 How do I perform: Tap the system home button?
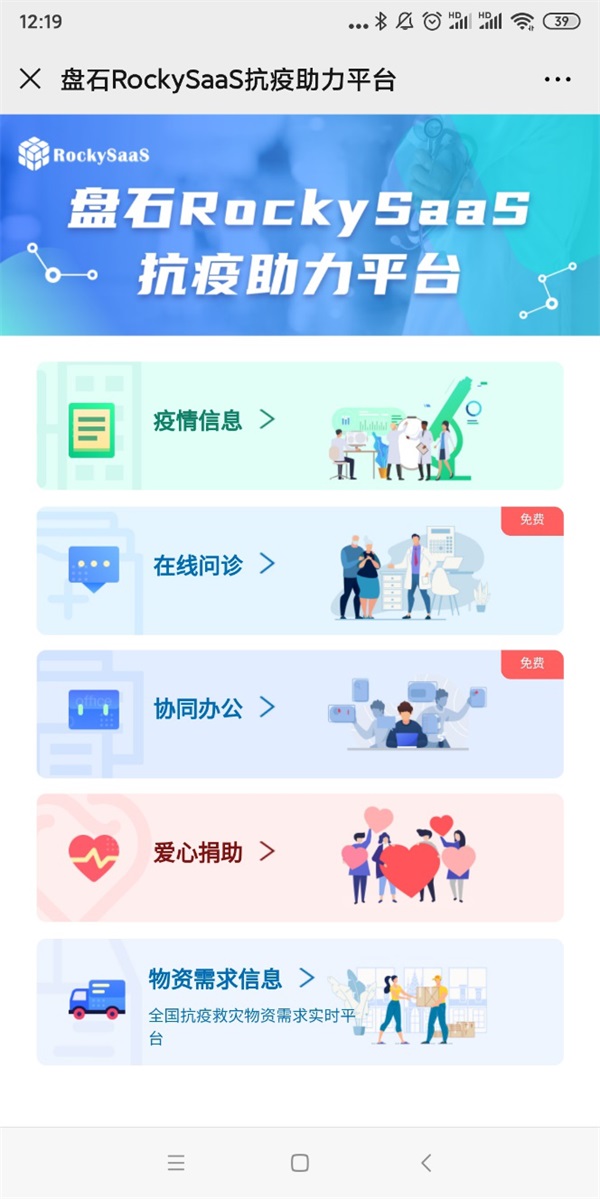tap(299, 1162)
